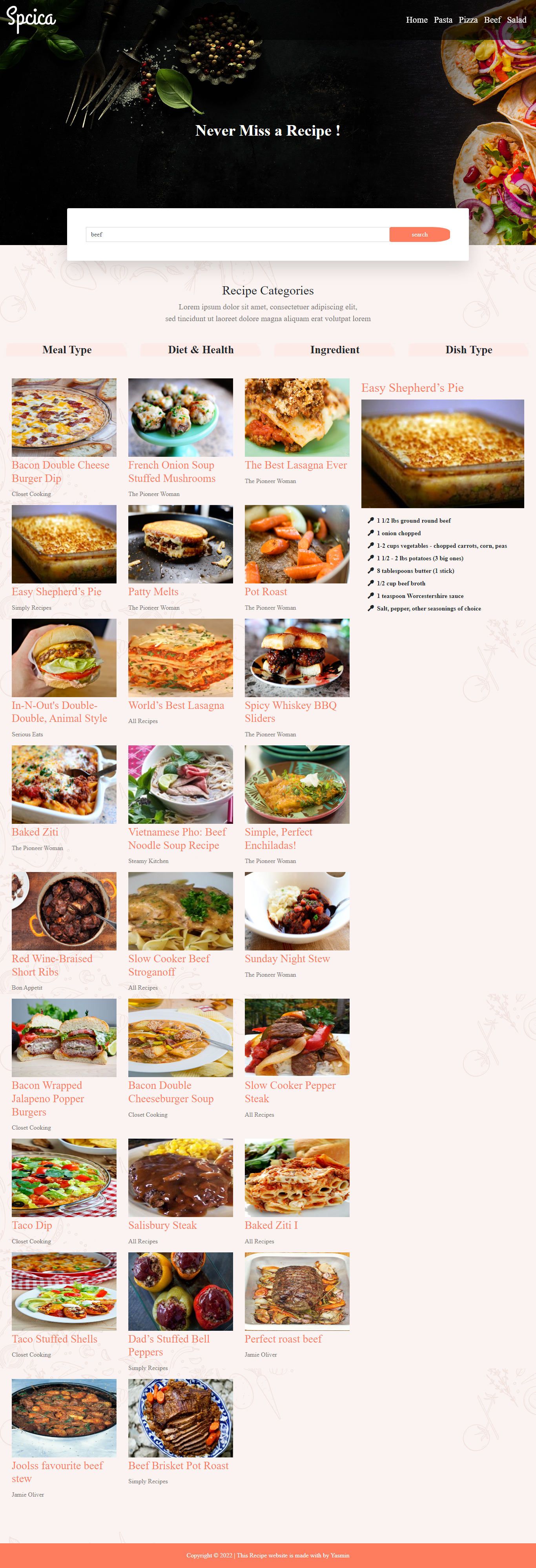View the Beef Brisket Pot Roast recipe
Screen dimensions: 536x1568
(180, 1418)
